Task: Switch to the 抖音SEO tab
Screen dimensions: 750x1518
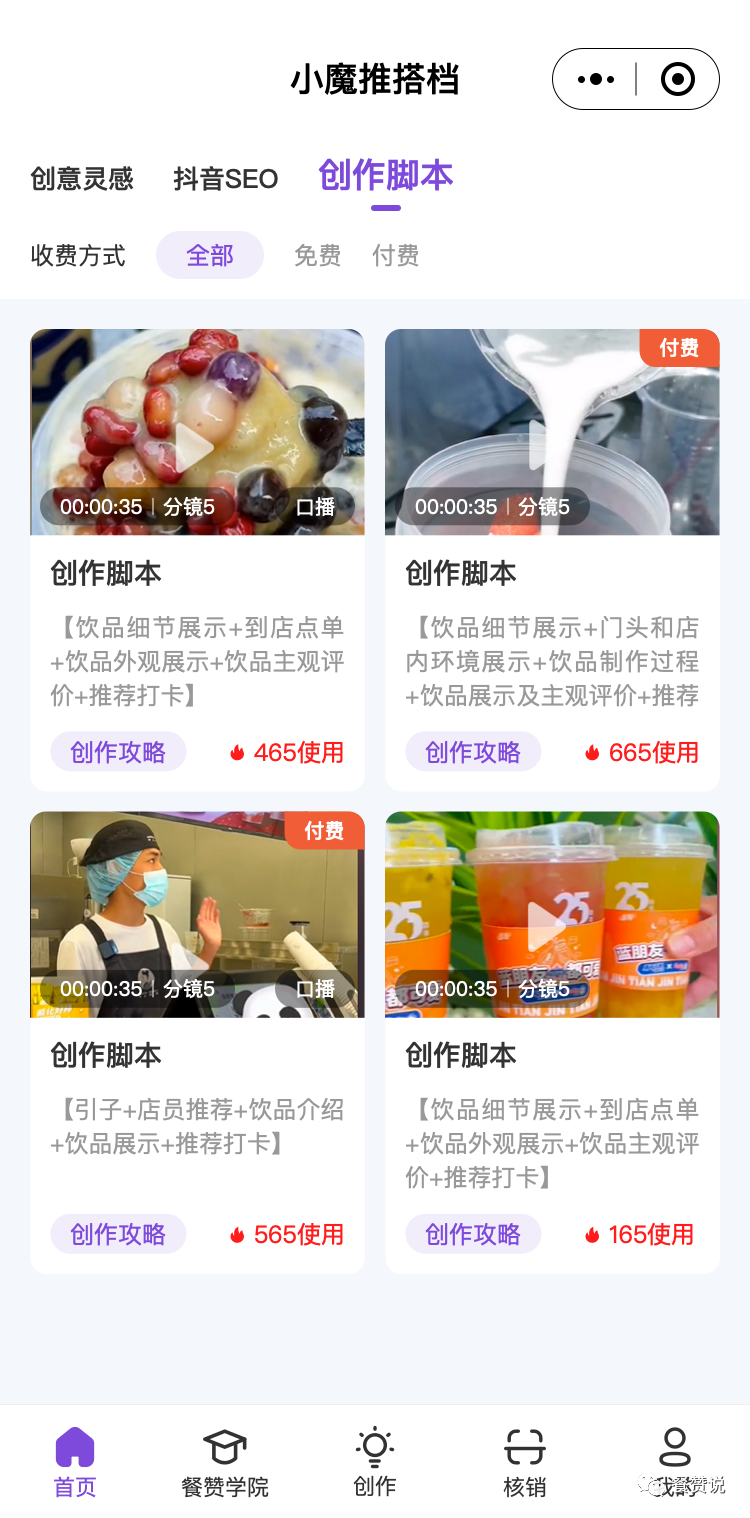Action: 226,179
